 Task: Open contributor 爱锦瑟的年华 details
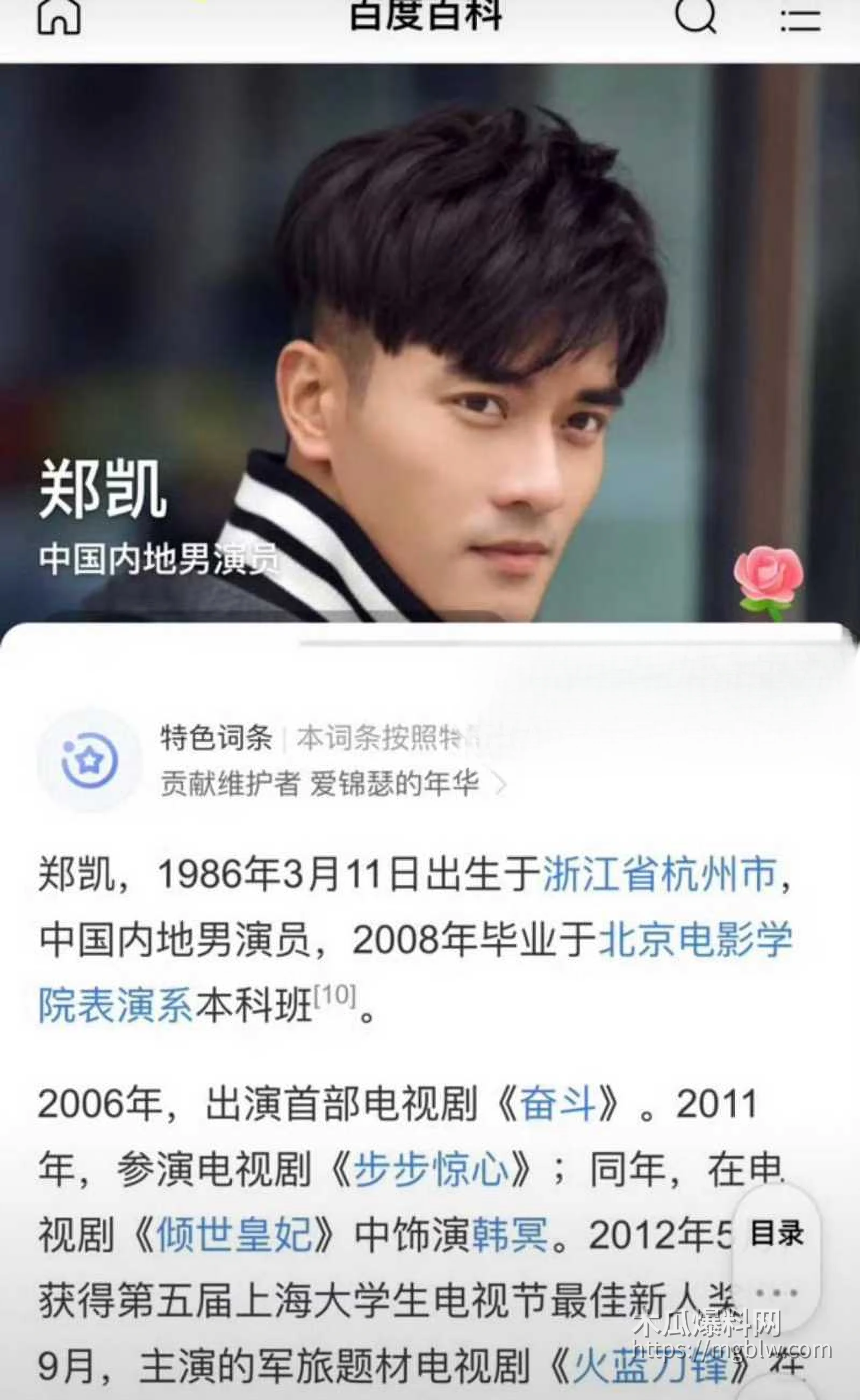[392, 784]
